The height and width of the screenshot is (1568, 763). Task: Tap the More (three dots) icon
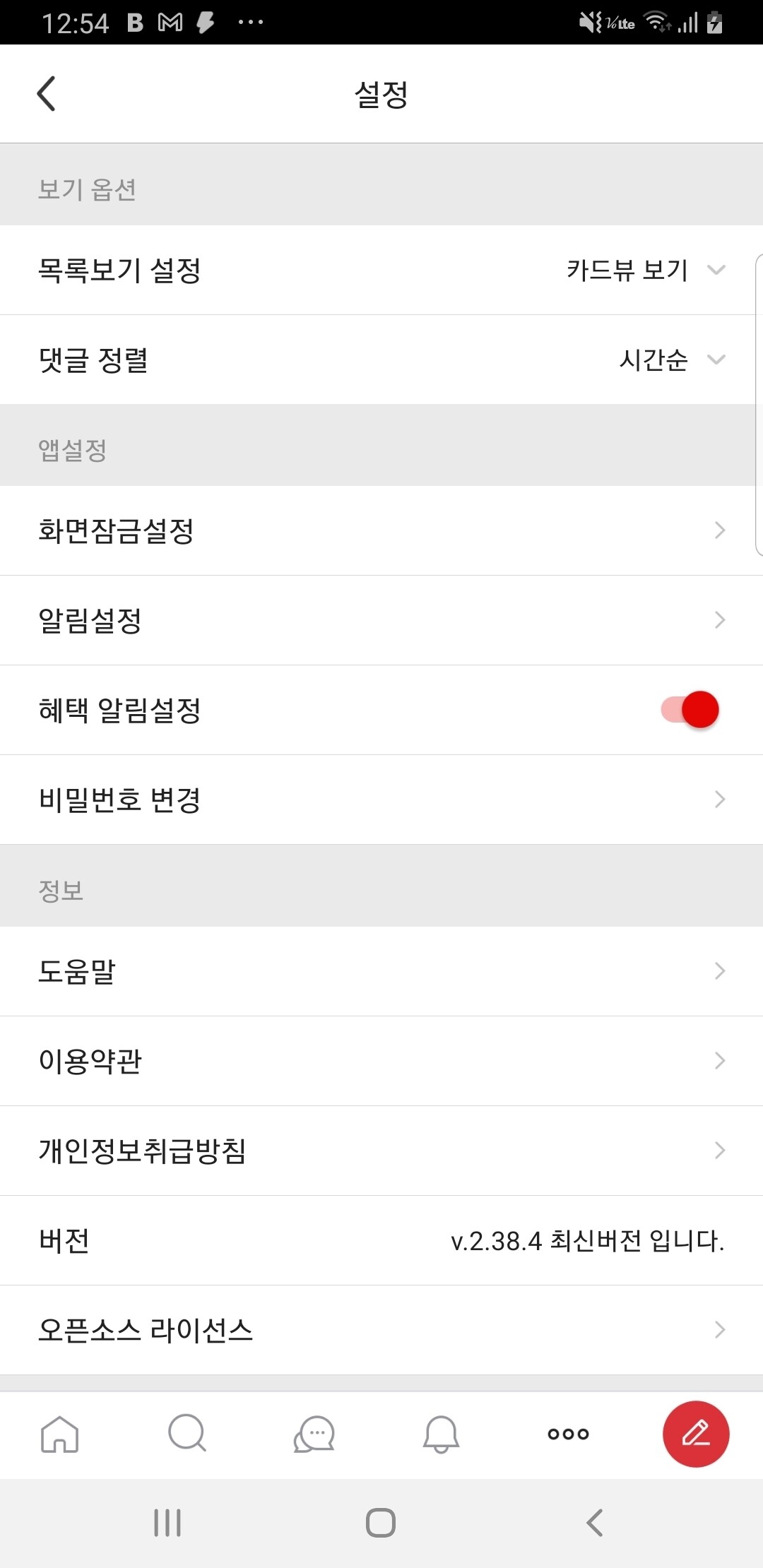pos(568,1435)
